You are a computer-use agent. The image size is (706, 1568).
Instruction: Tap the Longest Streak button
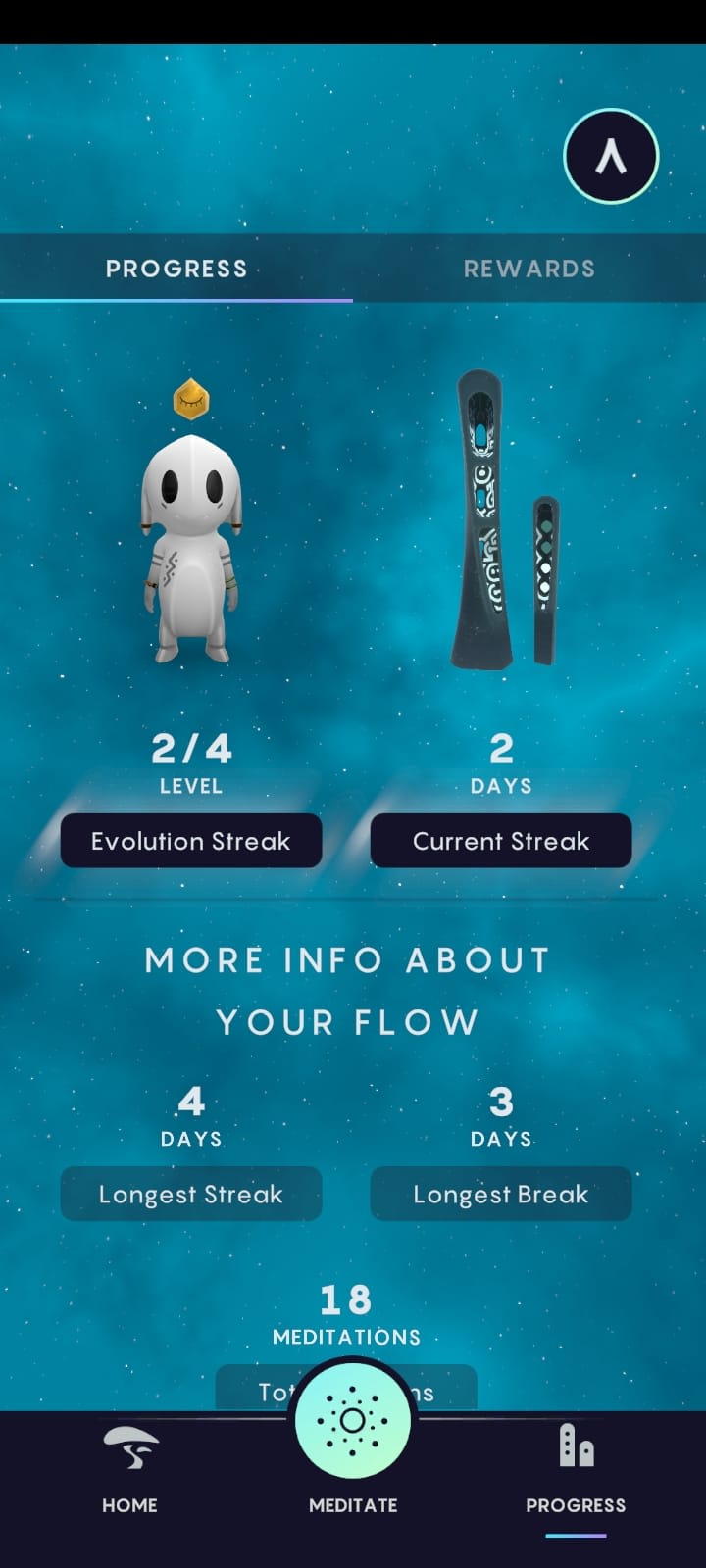click(191, 1194)
